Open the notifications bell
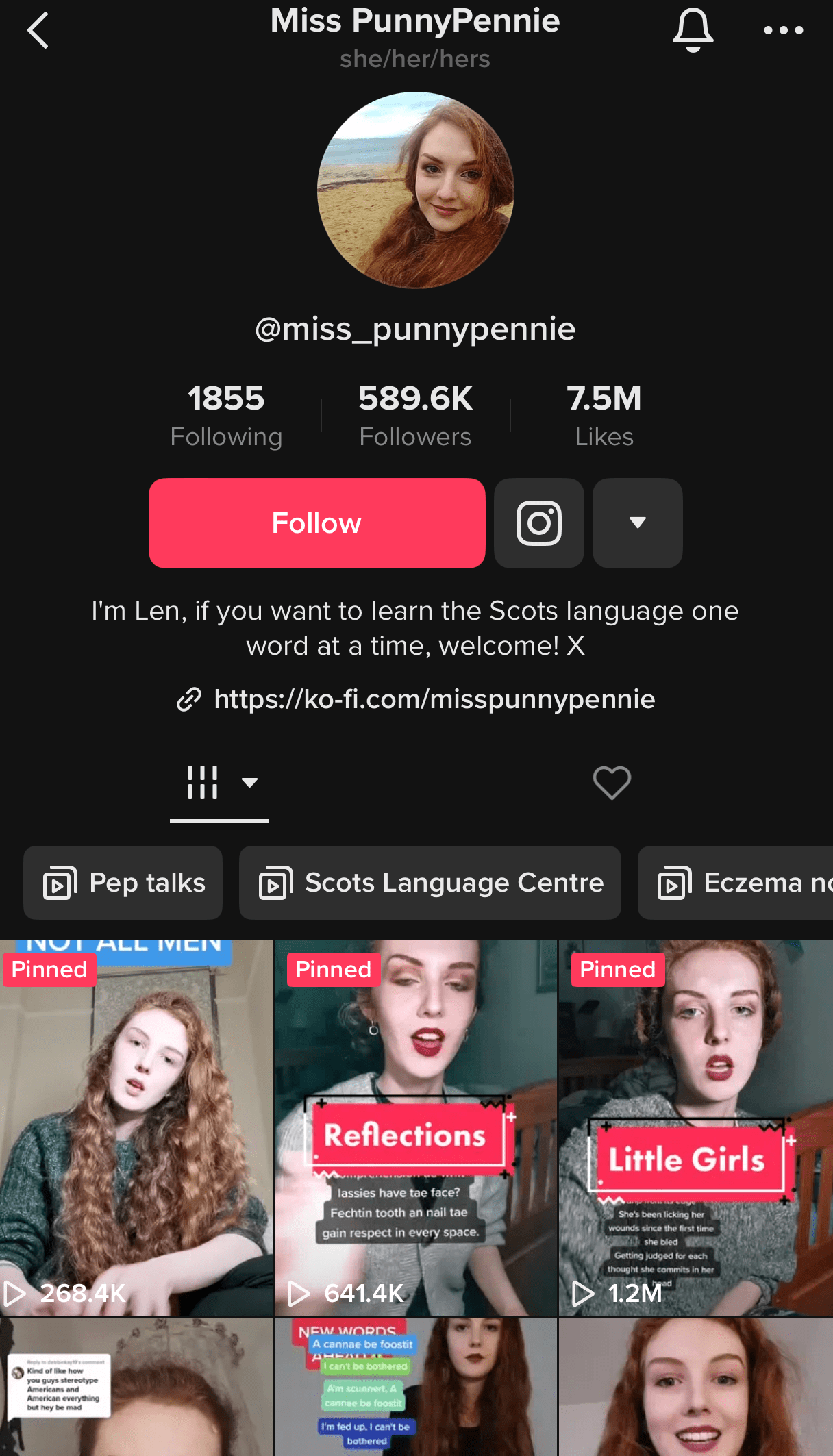Image resolution: width=833 pixels, height=1456 pixels. 693,30
